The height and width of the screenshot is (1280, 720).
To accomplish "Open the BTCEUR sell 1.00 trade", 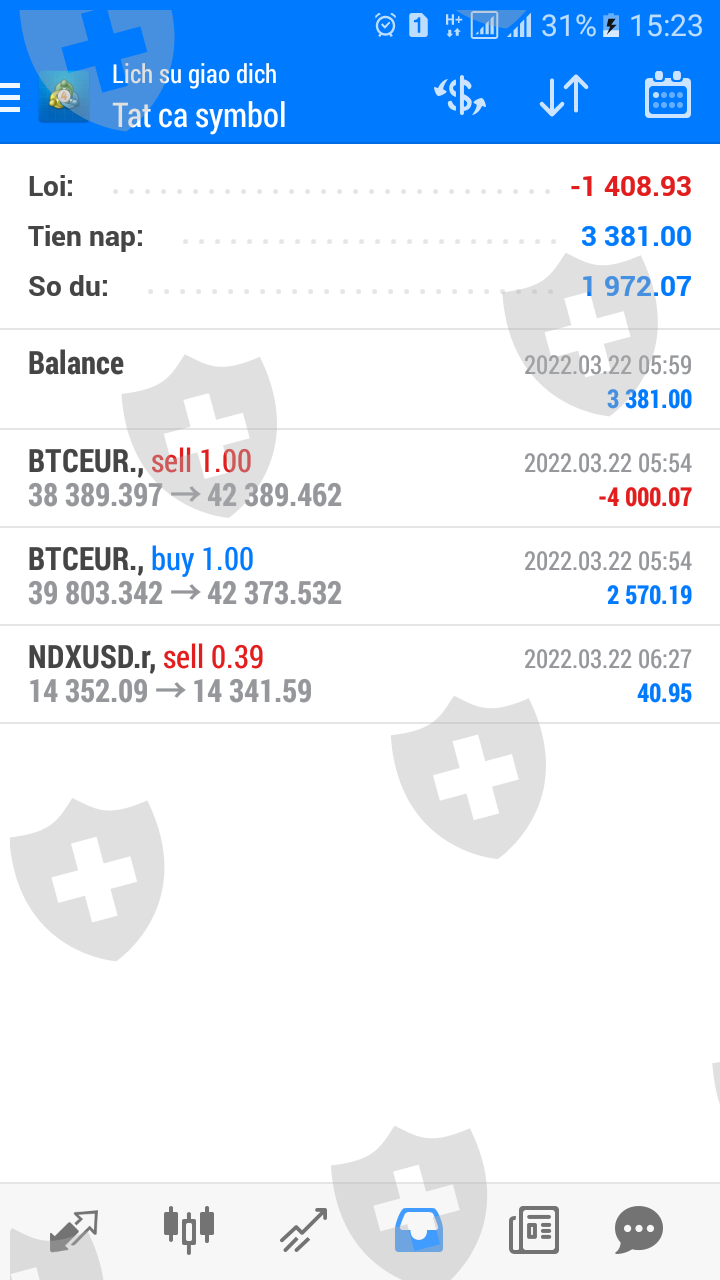I will [x=360, y=478].
